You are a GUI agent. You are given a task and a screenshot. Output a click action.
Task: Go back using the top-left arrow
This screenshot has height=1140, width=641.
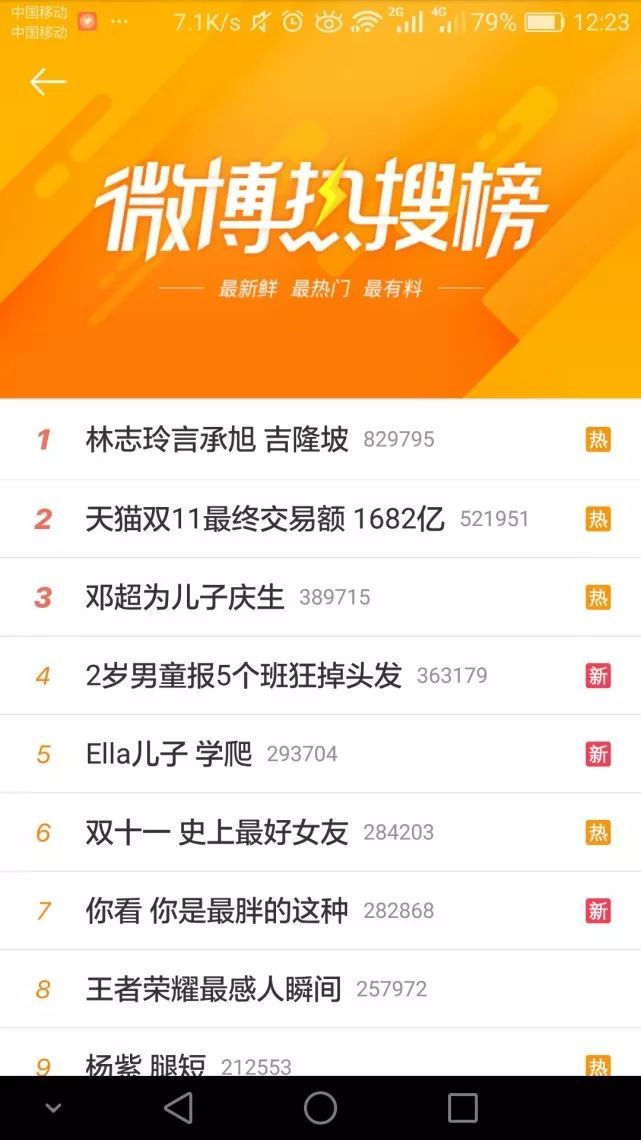point(48,82)
